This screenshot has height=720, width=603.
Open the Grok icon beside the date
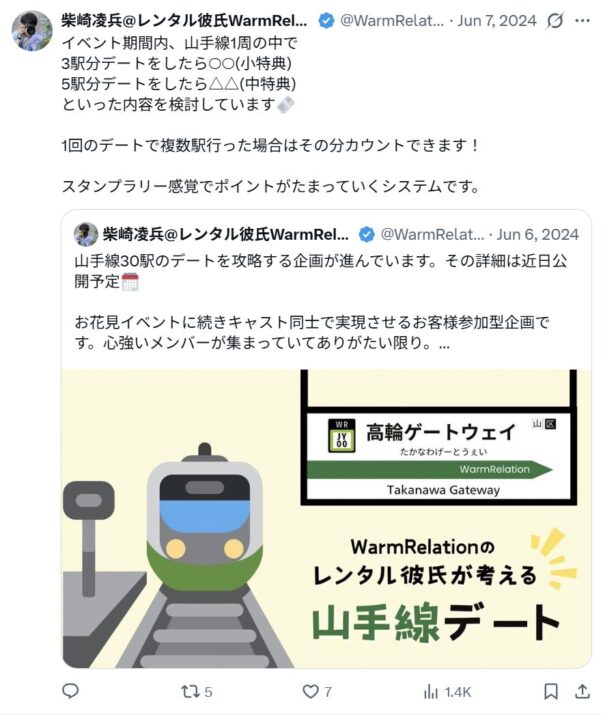(555, 21)
